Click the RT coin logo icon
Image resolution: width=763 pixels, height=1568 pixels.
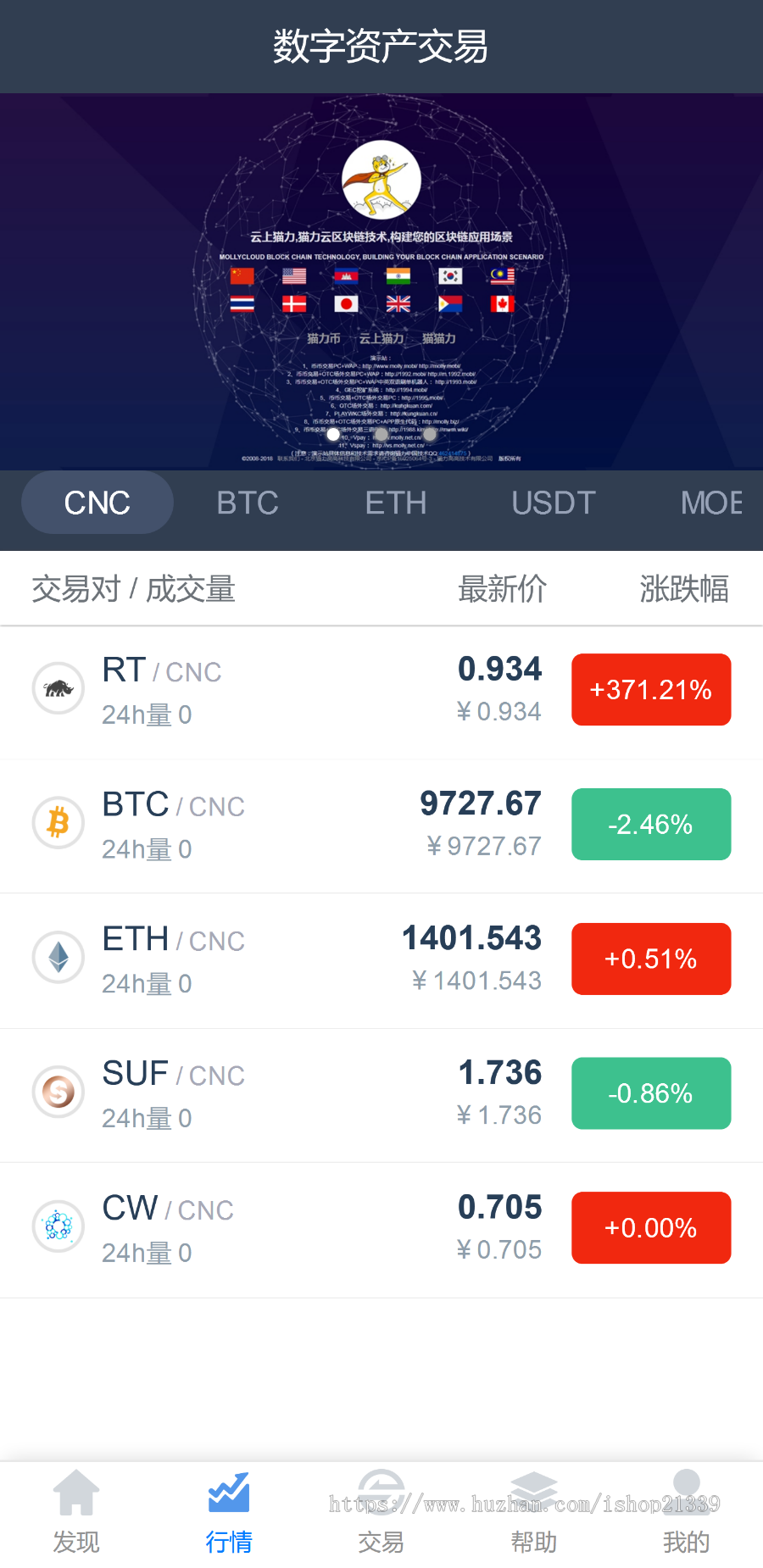click(58, 688)
